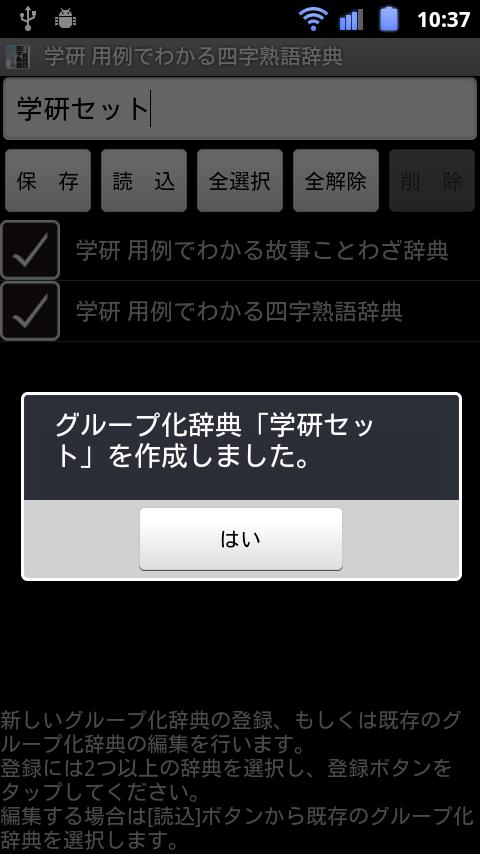Select all dictionaries with 全選択
Image resolution: width=480 pixels, height=854 pixels.
pos(240,181)
